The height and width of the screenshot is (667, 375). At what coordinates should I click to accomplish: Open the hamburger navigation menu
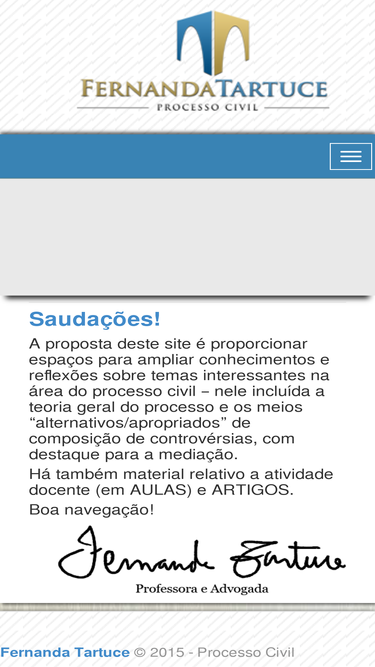coord(351,157)
